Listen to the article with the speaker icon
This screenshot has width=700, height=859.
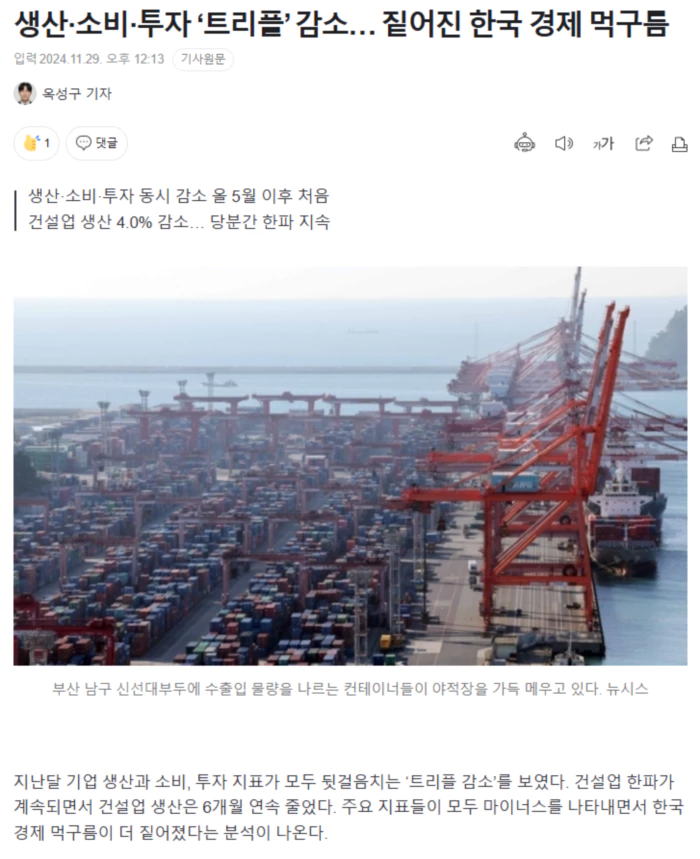coord(564,143)
